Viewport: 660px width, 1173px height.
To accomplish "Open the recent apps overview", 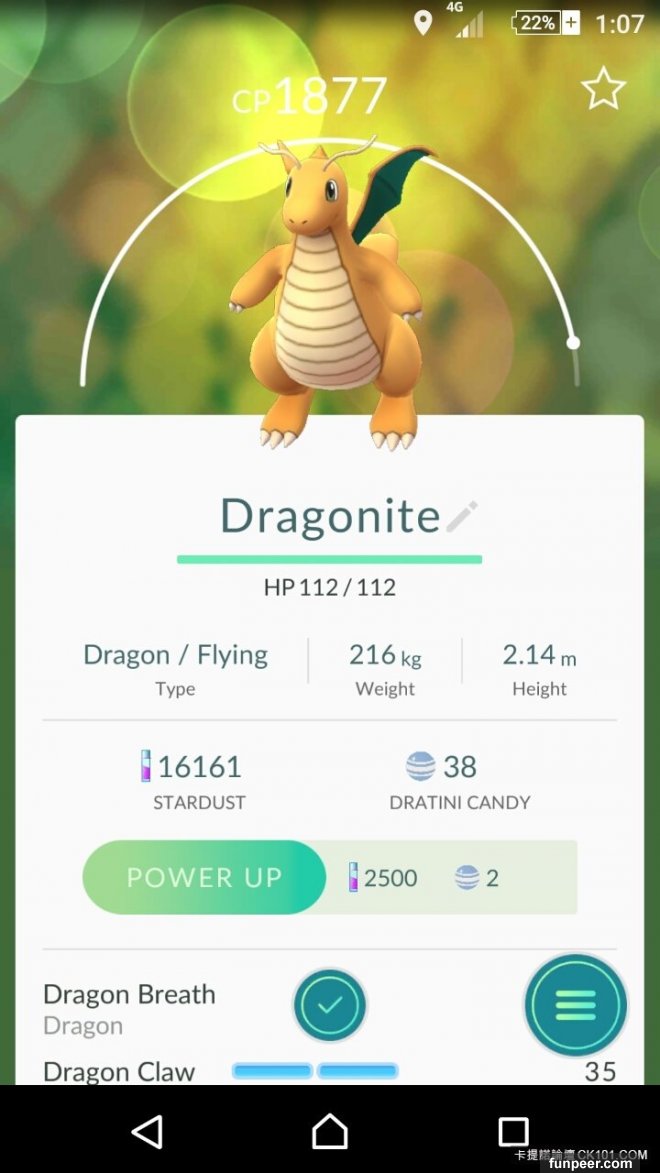I will [x=513, y=1131].
